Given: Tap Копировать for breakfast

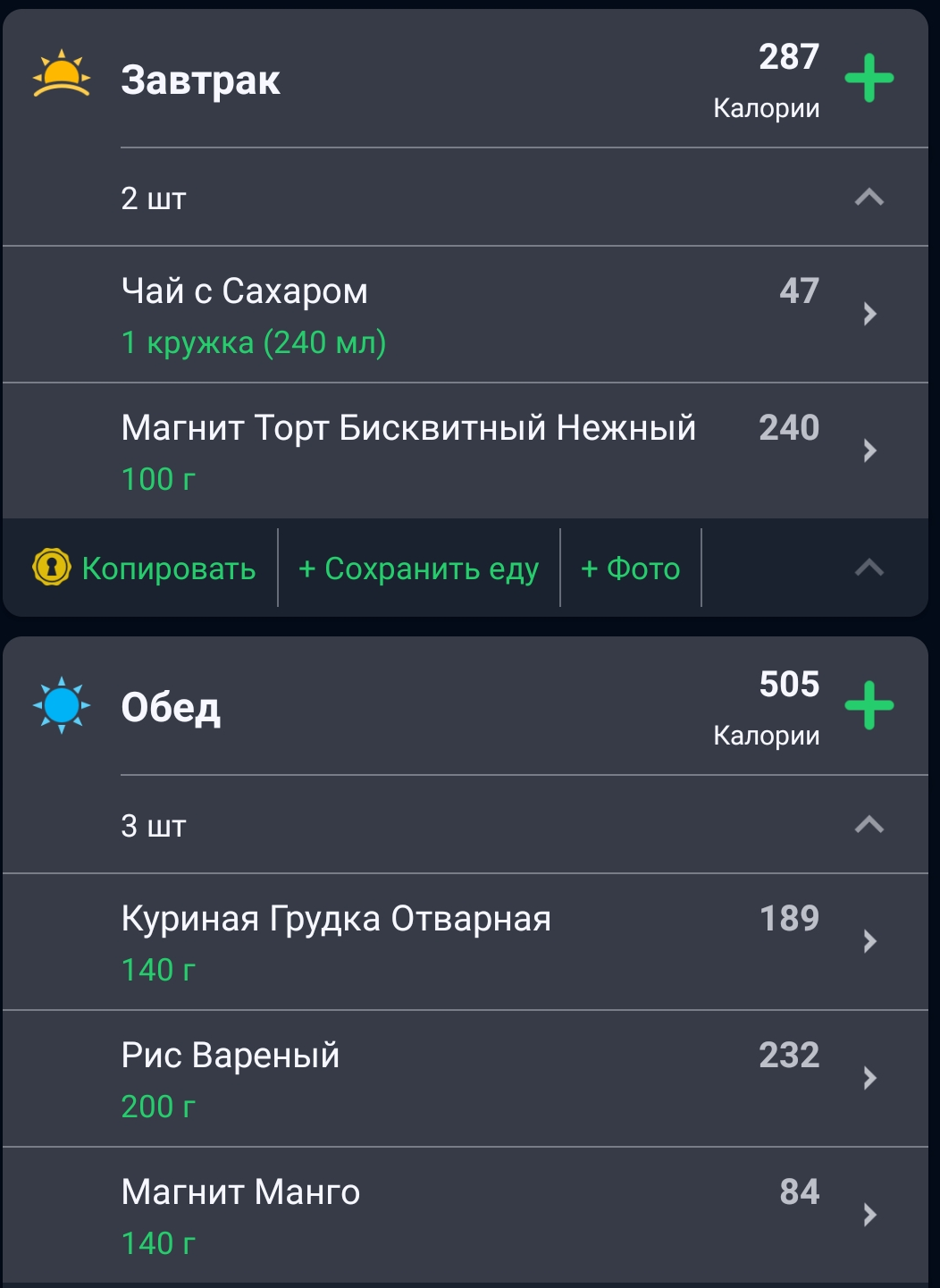Looking at the screenshot, I should [146, 568].
